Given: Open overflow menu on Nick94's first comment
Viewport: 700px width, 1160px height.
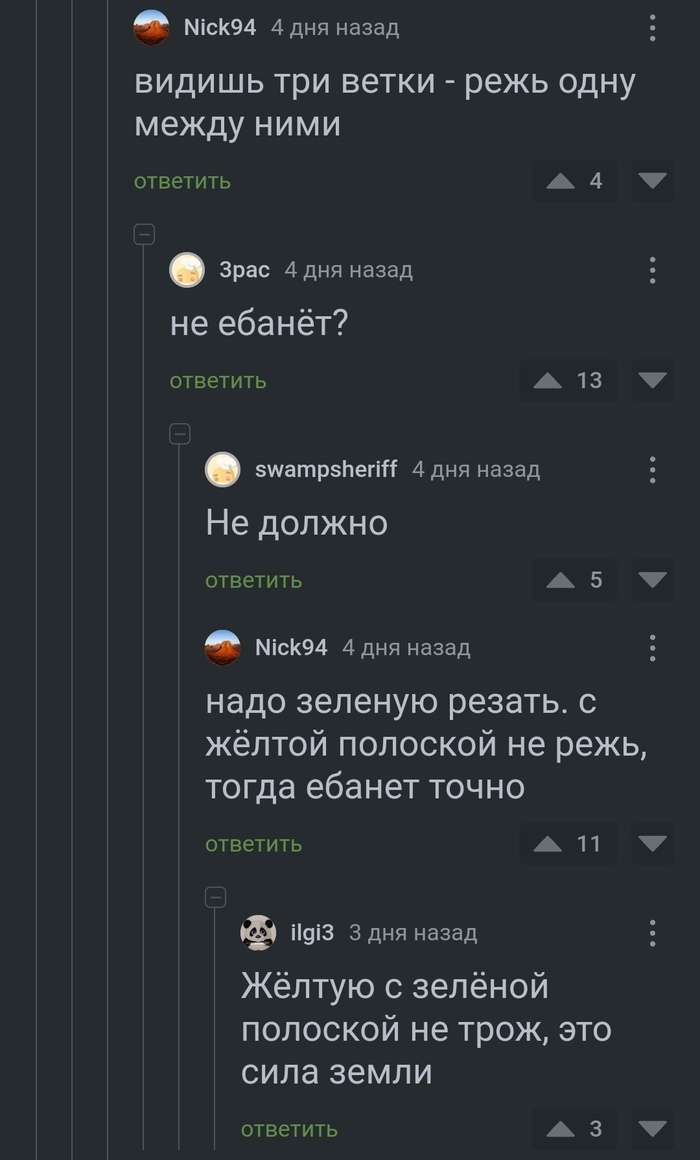Looking at the screenshot, I should click(x=652, y=28).
